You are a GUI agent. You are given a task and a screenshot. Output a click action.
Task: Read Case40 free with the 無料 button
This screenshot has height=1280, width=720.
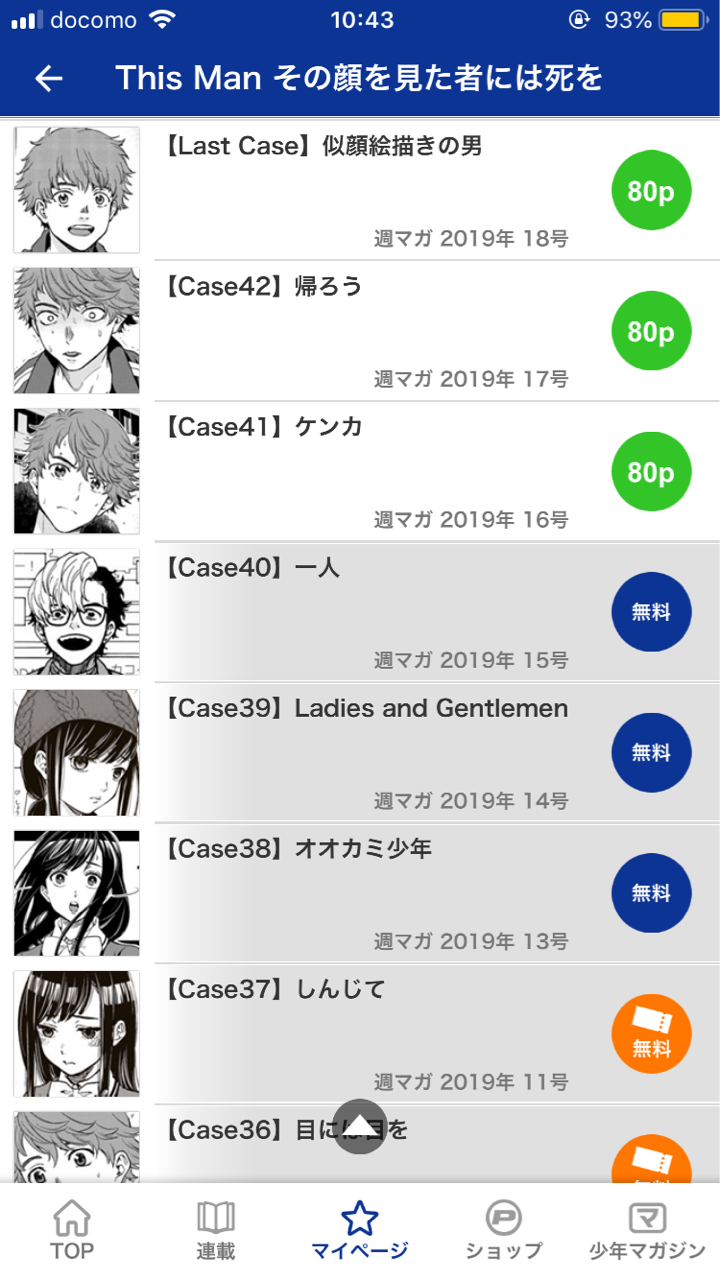click(x=651, y=612)
